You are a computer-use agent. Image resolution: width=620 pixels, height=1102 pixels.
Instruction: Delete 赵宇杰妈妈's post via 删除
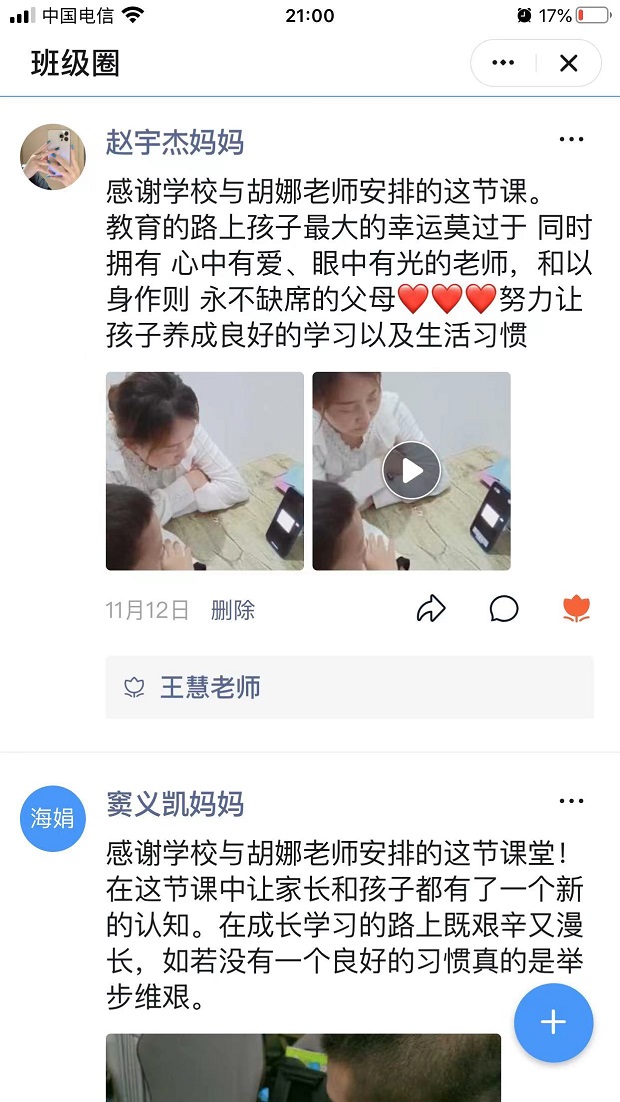[x=233, y=610]
